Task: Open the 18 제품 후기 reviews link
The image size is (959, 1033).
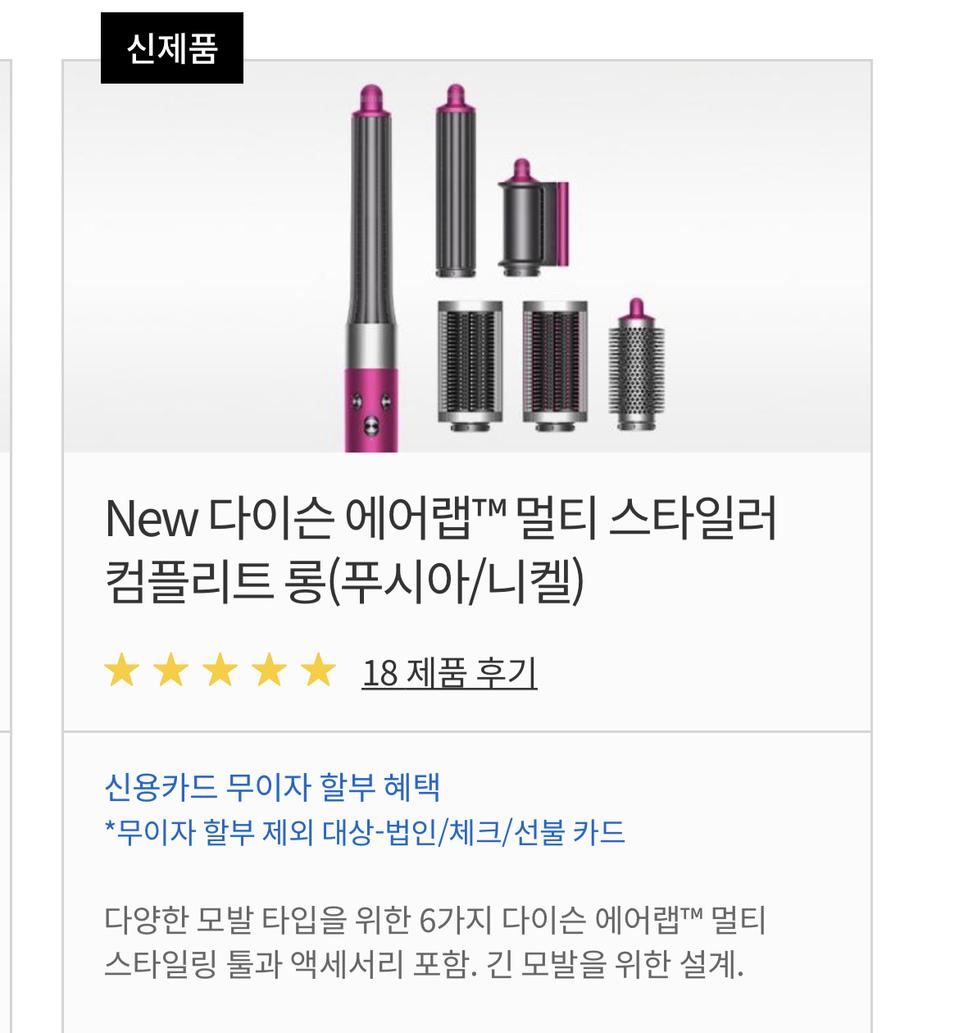Action: pyautogui.click(x=449, y=673)
